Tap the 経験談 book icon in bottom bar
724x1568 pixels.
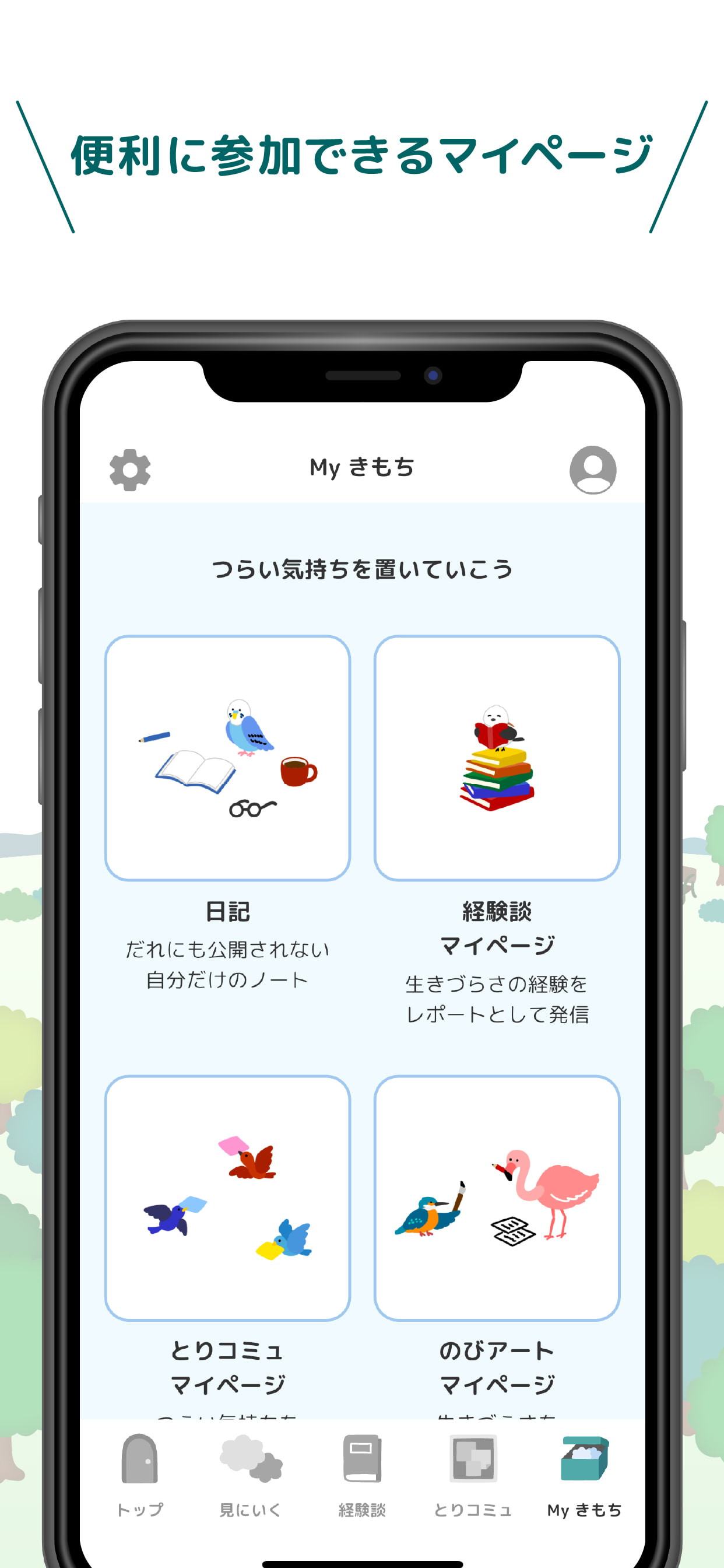pyautogui.click(x=362, y=1458)
